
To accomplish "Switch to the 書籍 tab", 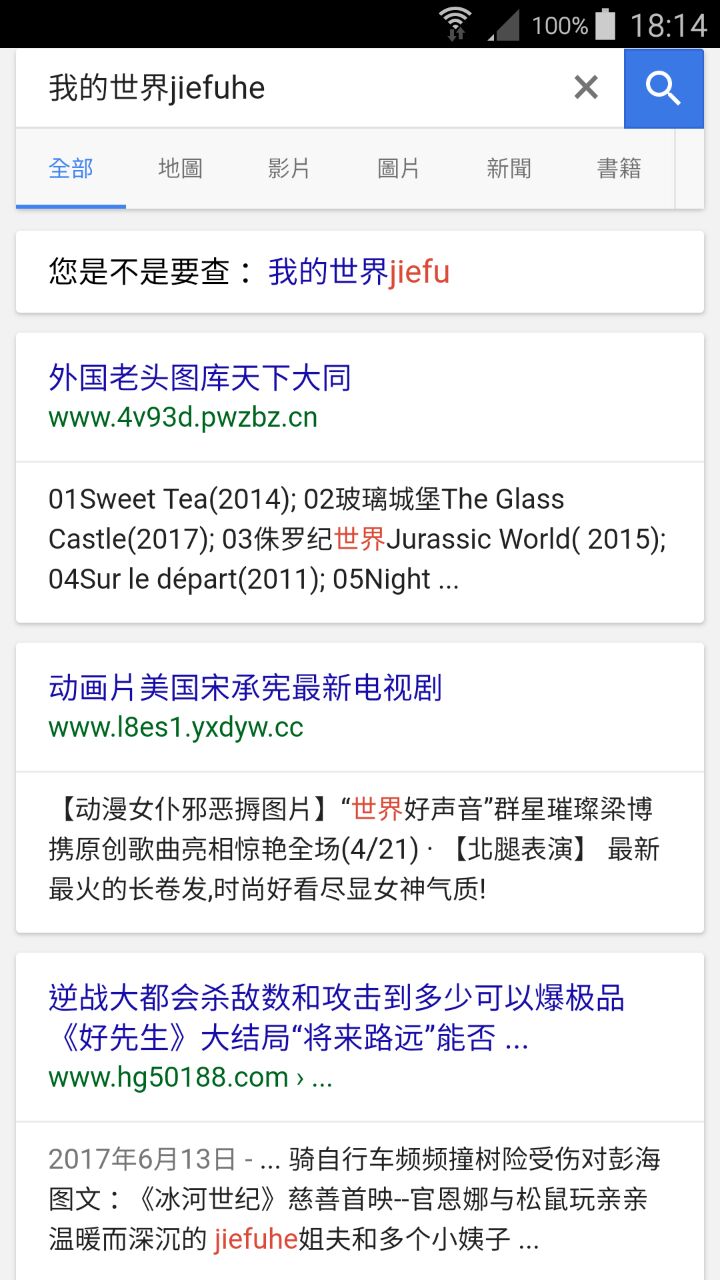I will 618,168.
